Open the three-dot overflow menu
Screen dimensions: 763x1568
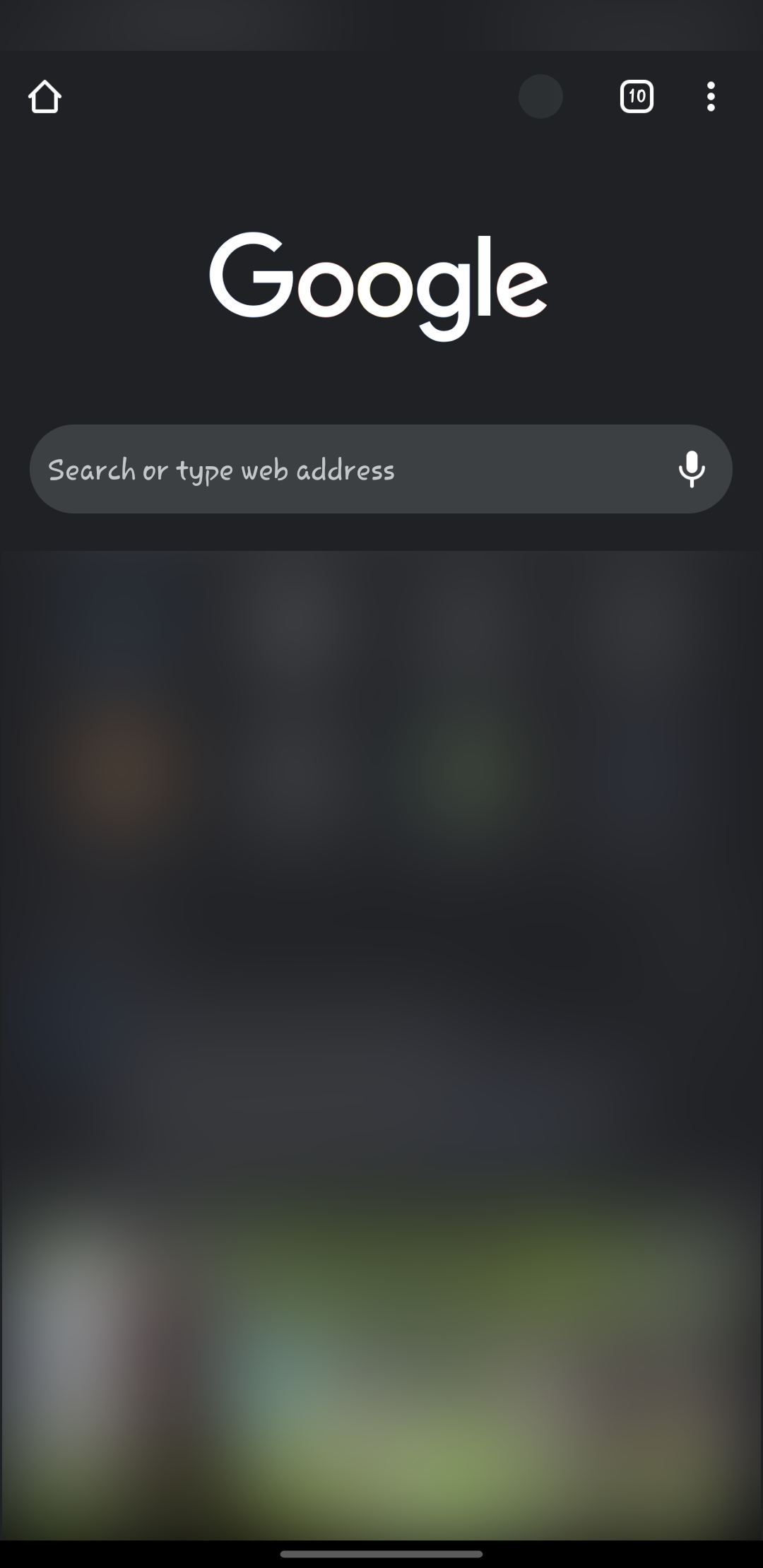pyautogui.click(x=711, y=97)
